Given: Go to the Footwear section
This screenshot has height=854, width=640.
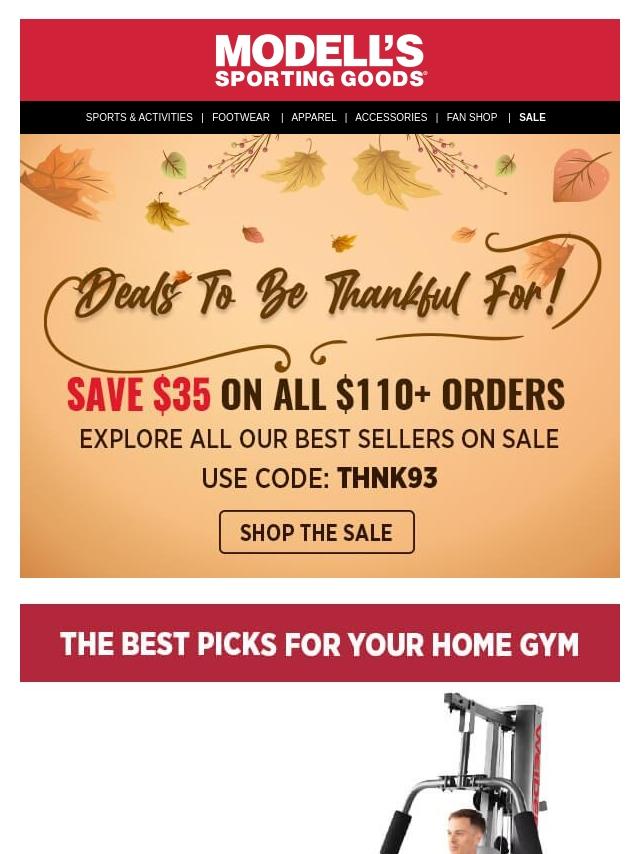Looking at the screenshot, I should [241, 118].
